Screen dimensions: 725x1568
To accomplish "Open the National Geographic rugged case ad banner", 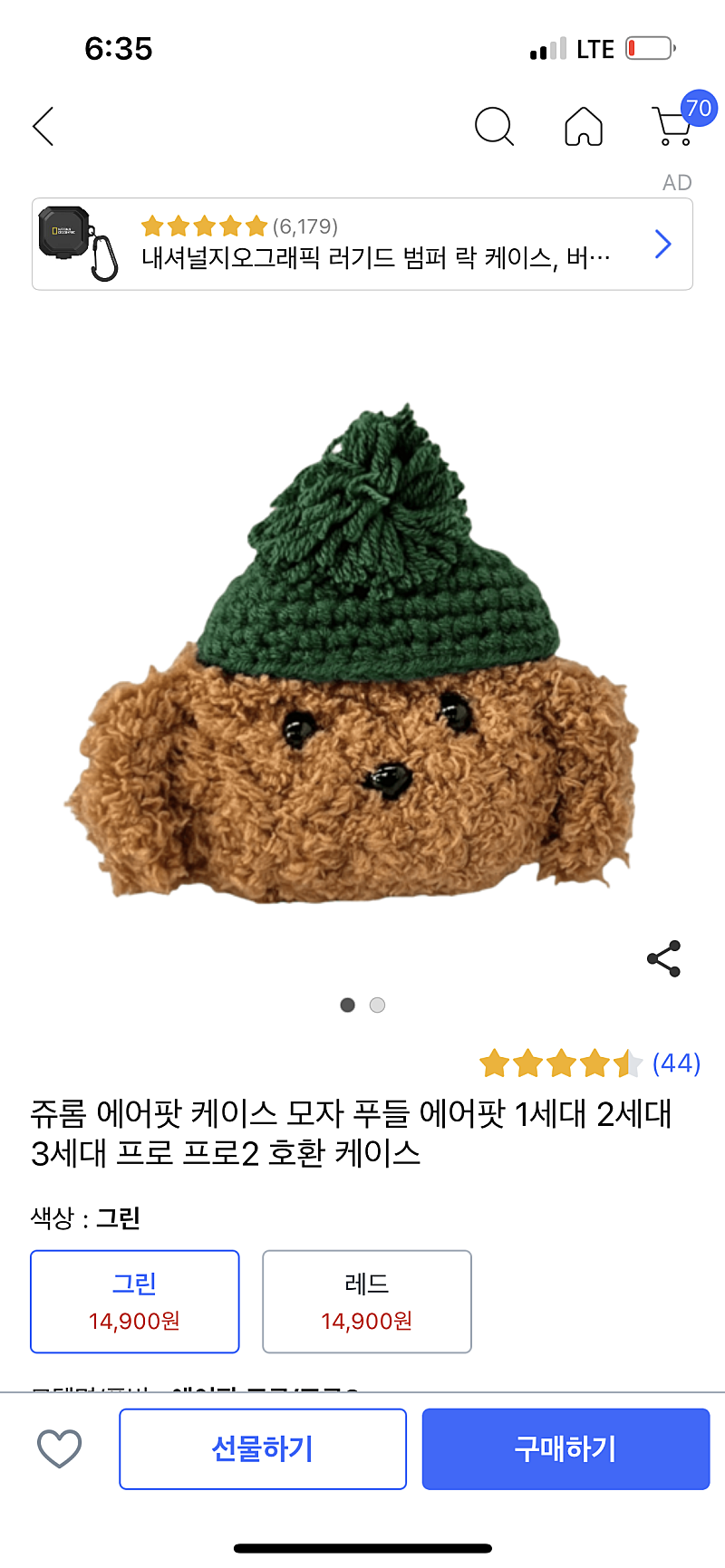I will (362, 245).
